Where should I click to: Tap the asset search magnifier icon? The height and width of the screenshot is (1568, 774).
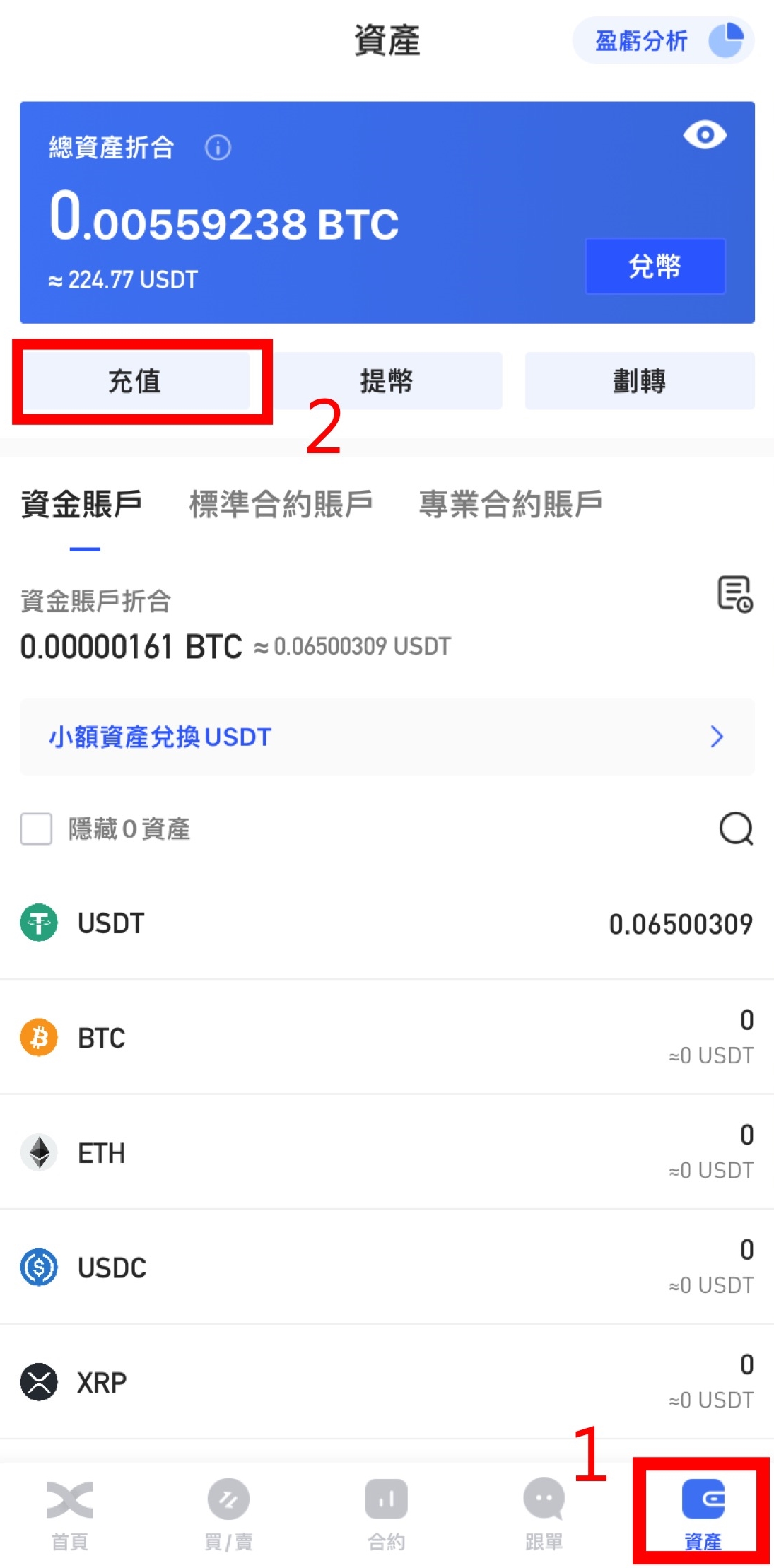(736, 829)
